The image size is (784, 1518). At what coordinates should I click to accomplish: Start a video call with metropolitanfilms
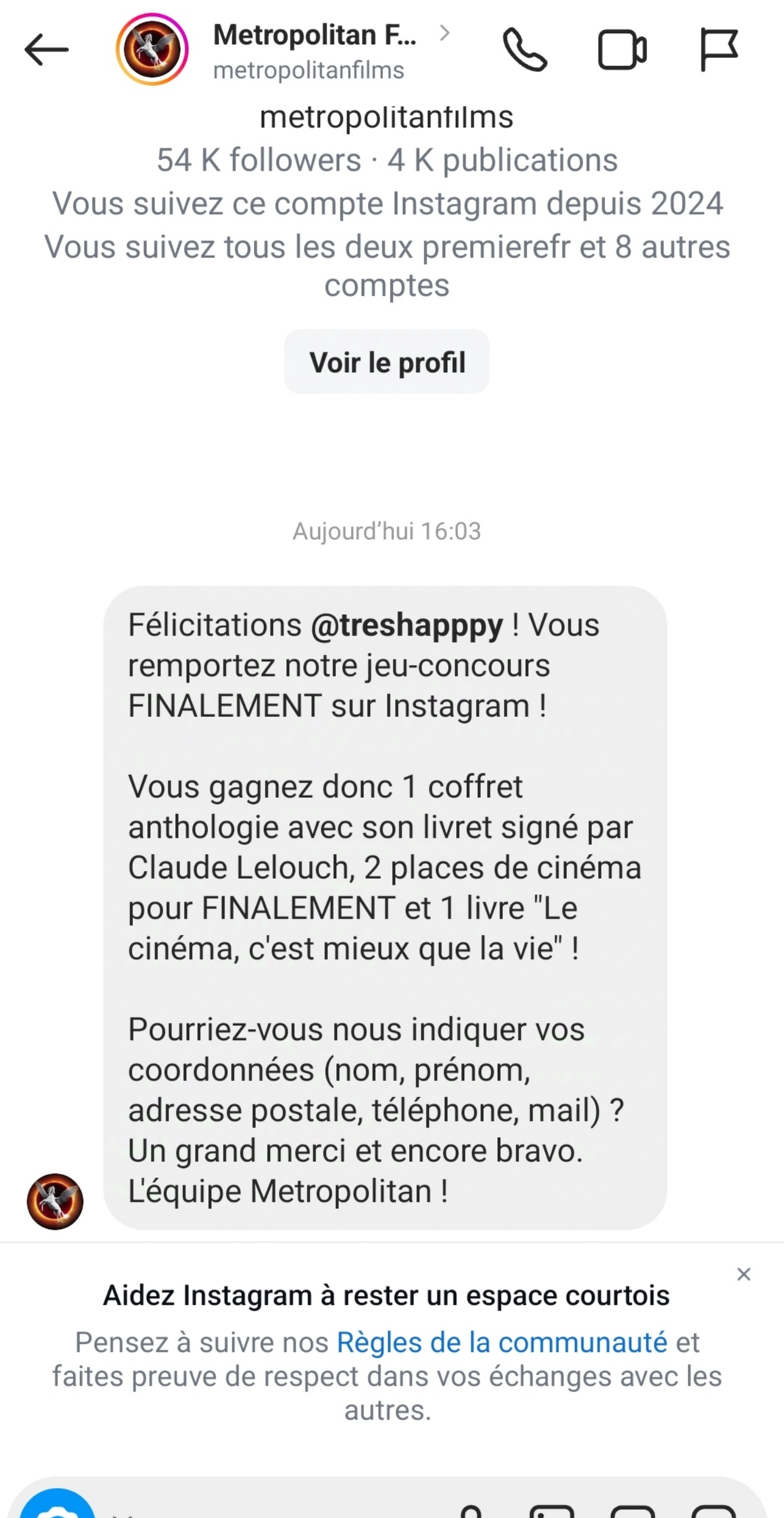pos(622,50)
